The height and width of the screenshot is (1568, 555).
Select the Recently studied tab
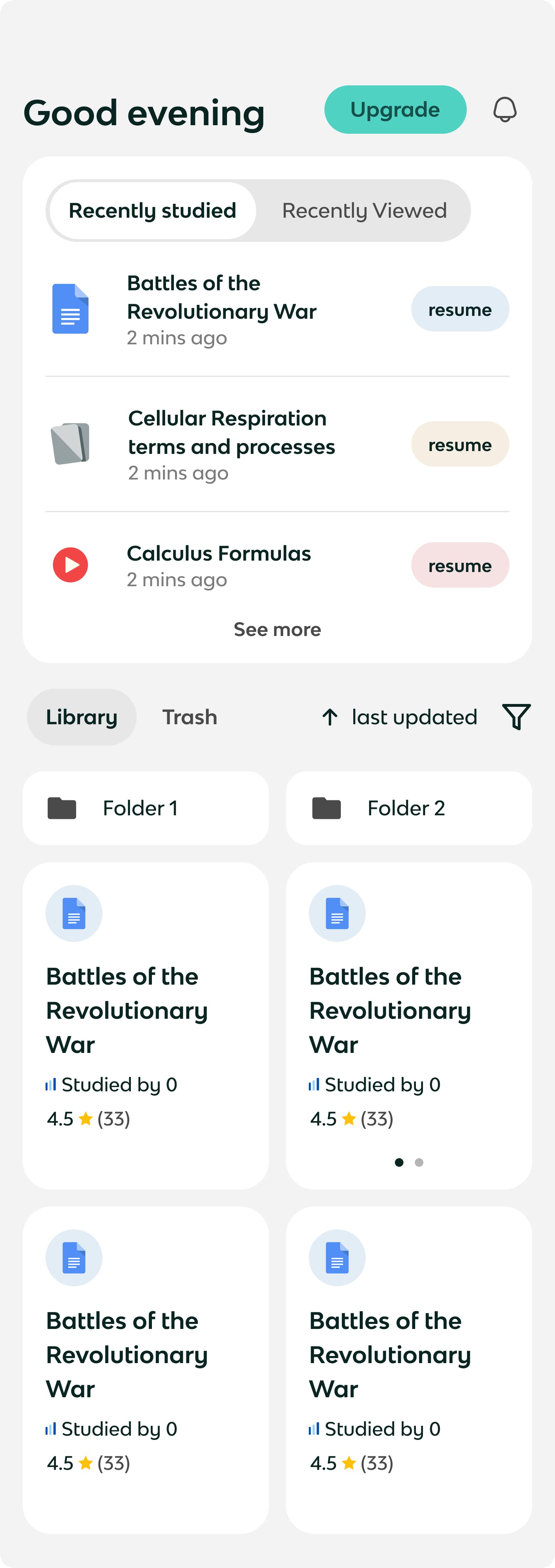(x=152, y=211)
